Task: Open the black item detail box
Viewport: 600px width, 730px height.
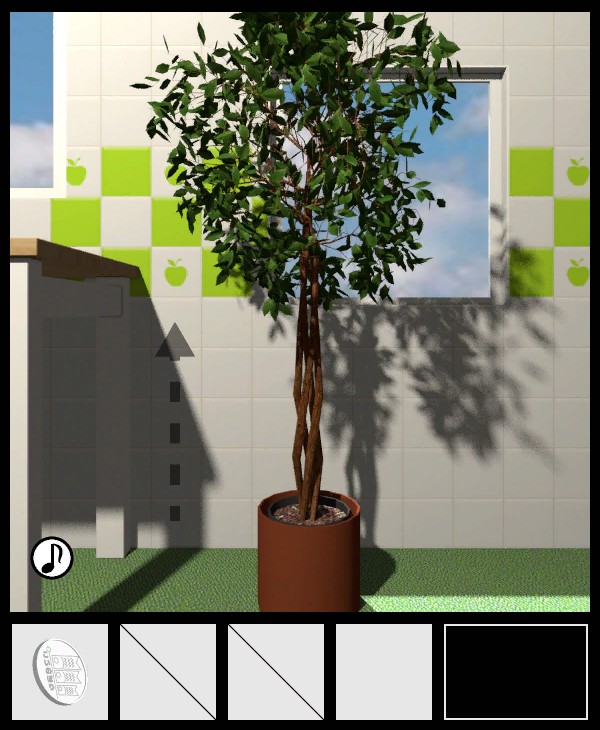Action: point(516,672)
